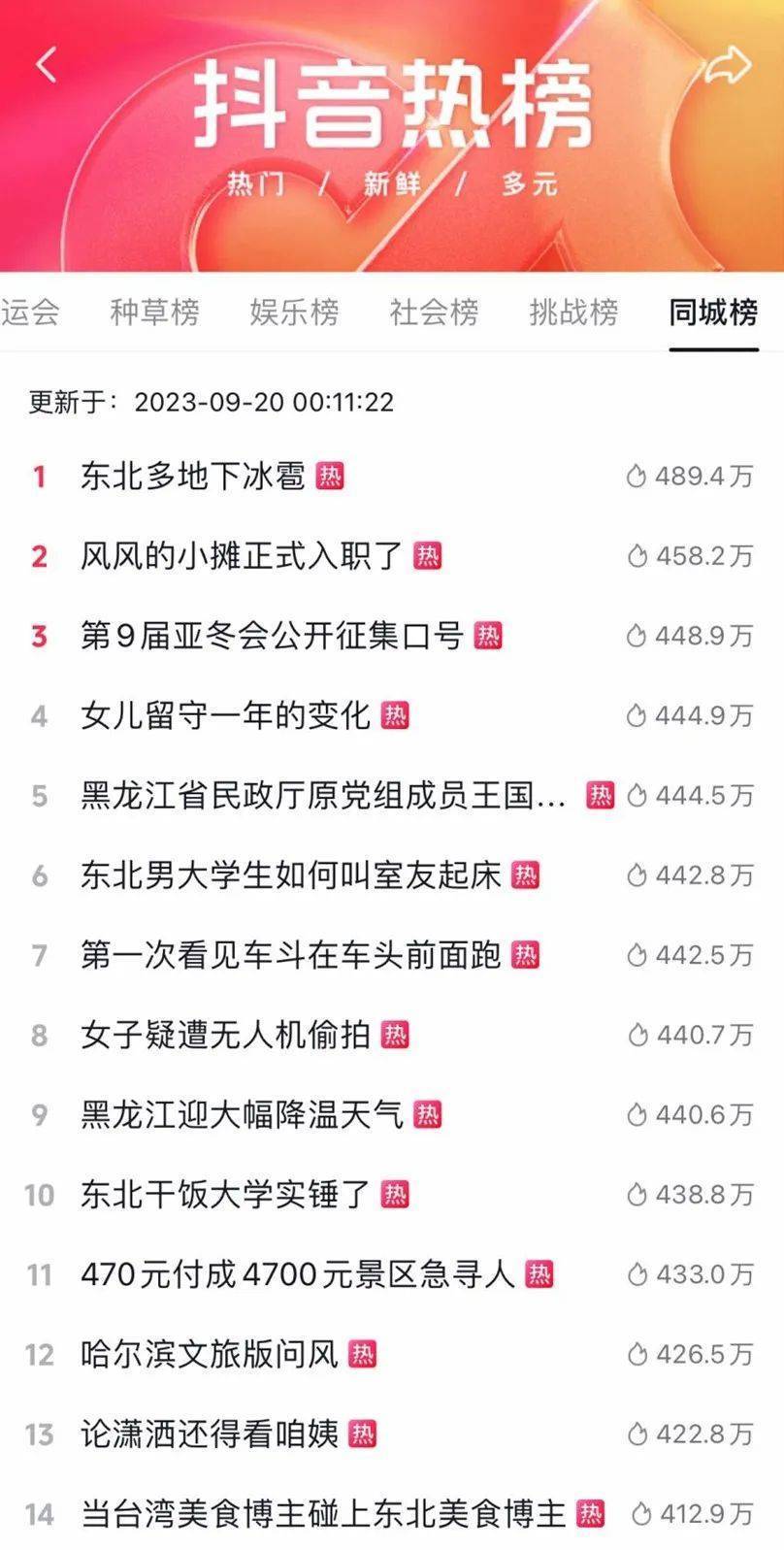Open topic 风风的小摊正式入职了
The width and height of the screenshot is (784, 1550).
pos(241,556)
